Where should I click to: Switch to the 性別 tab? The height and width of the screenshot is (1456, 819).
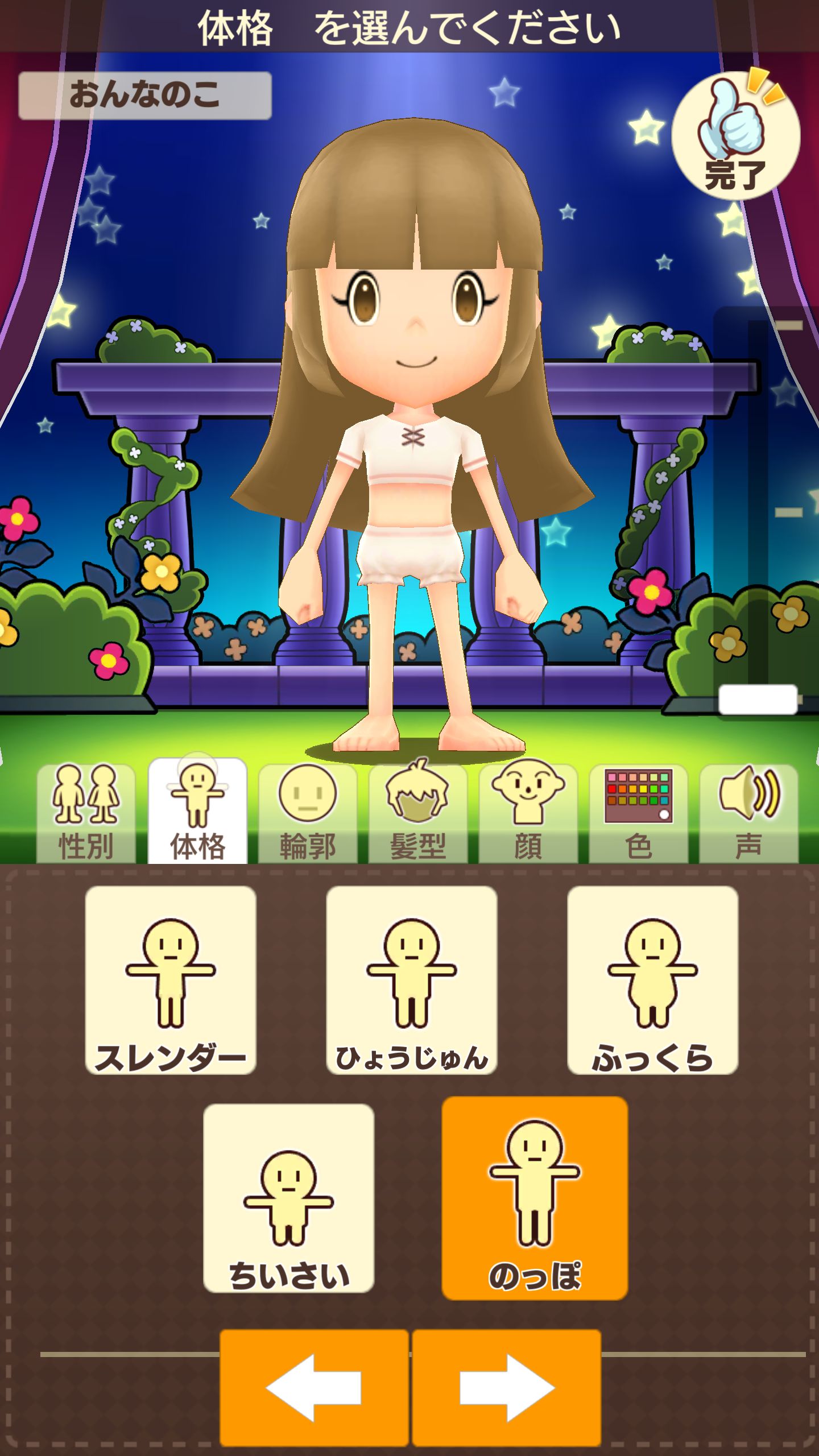point(86,813)
